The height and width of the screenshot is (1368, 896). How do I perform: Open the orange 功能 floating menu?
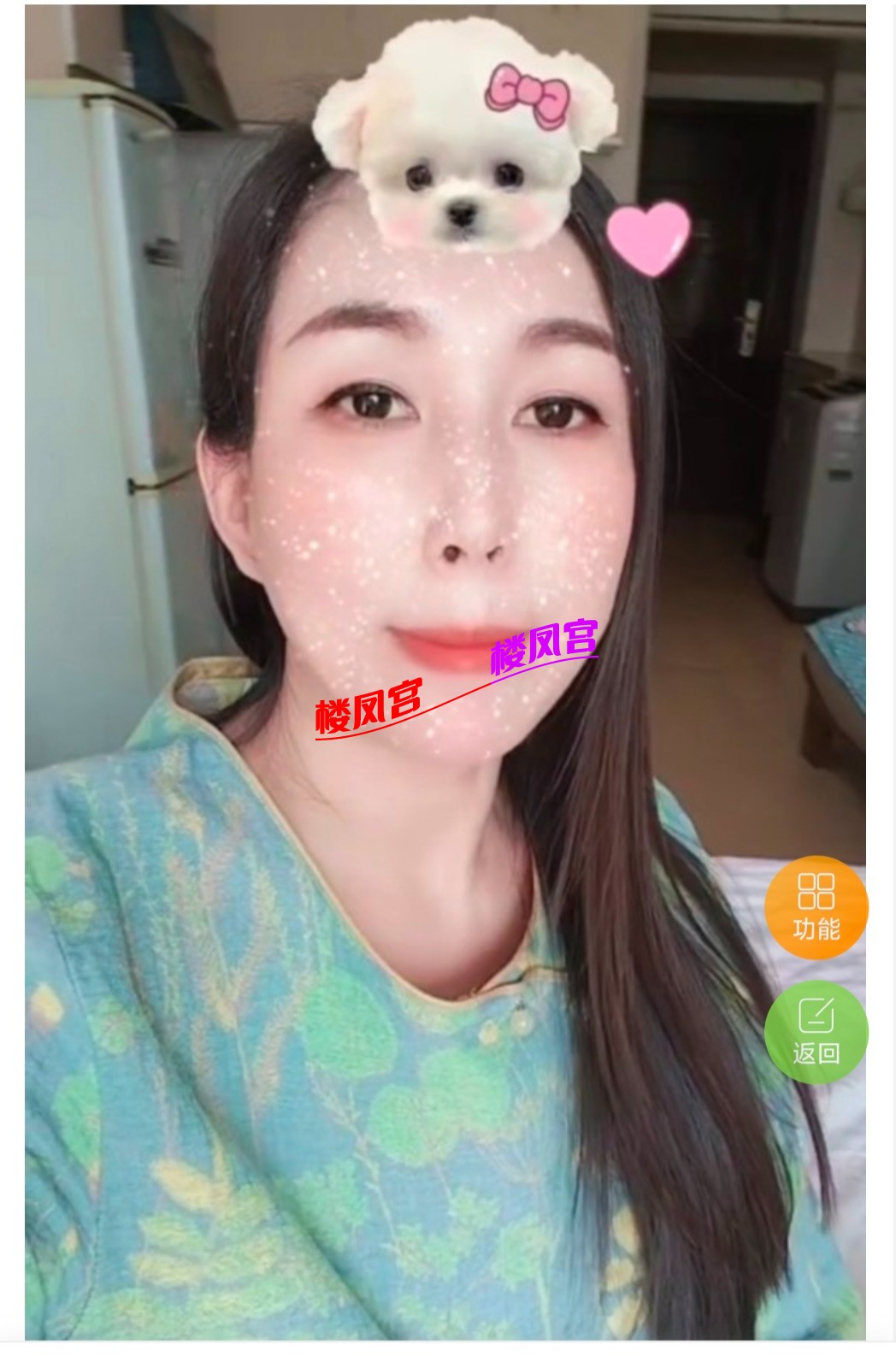tap(816, 906)
